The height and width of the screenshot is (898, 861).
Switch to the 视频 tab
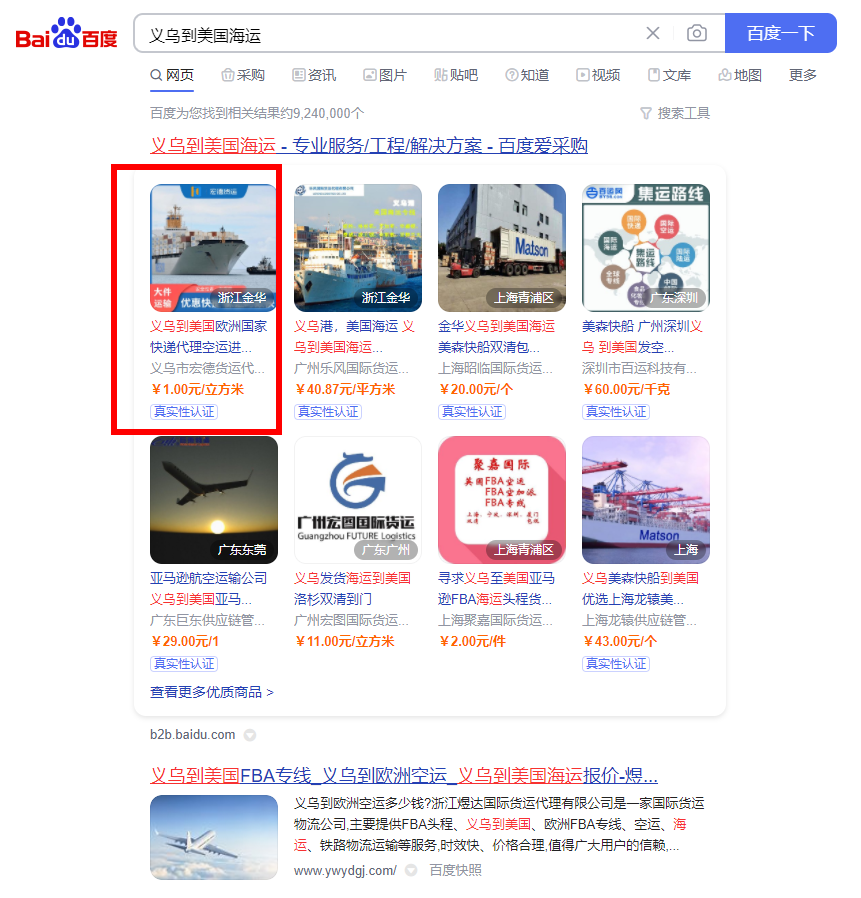[x=598, y=75]
